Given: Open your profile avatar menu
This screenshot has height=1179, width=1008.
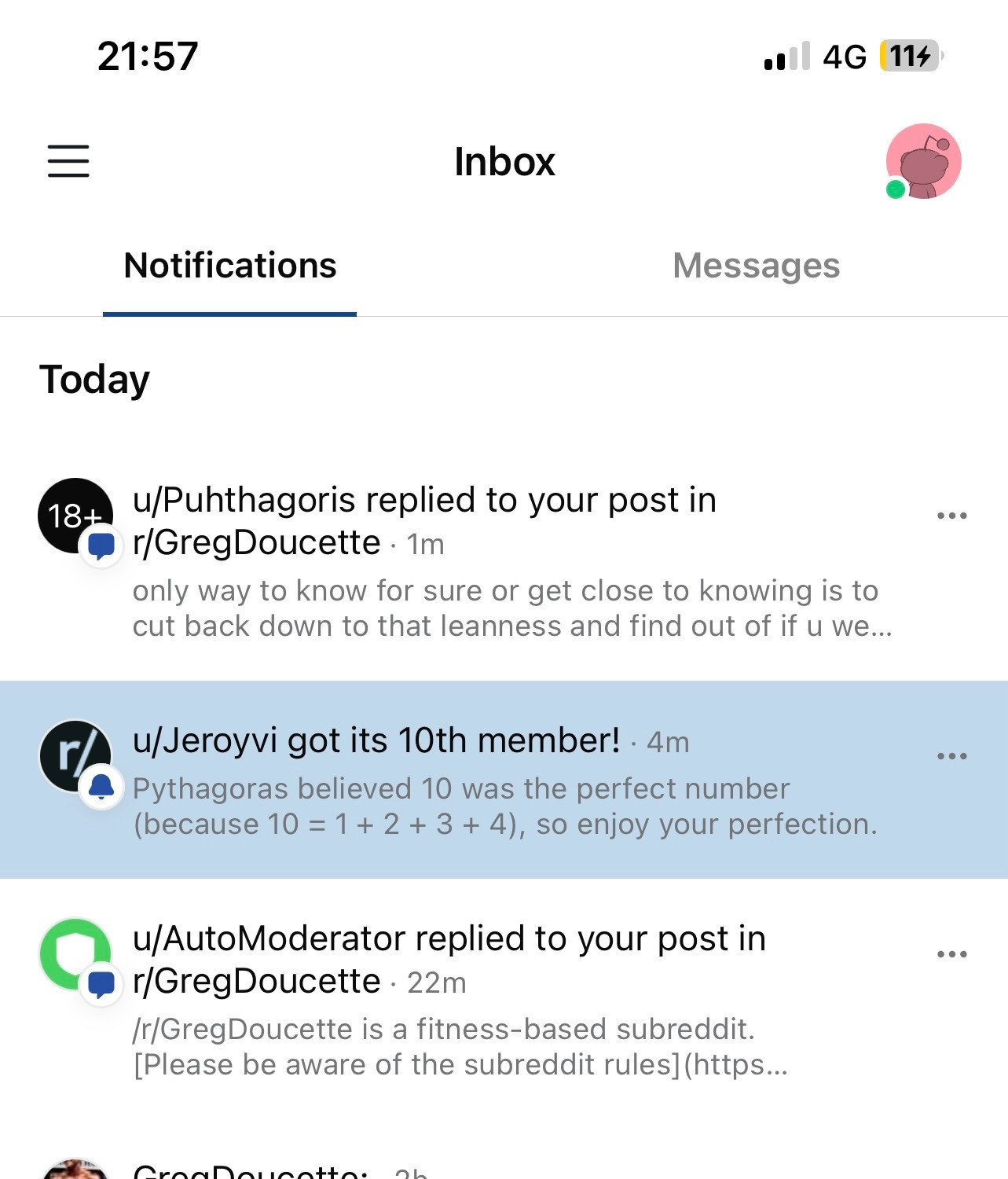Looking at the screenshot, I should point(923,161).
